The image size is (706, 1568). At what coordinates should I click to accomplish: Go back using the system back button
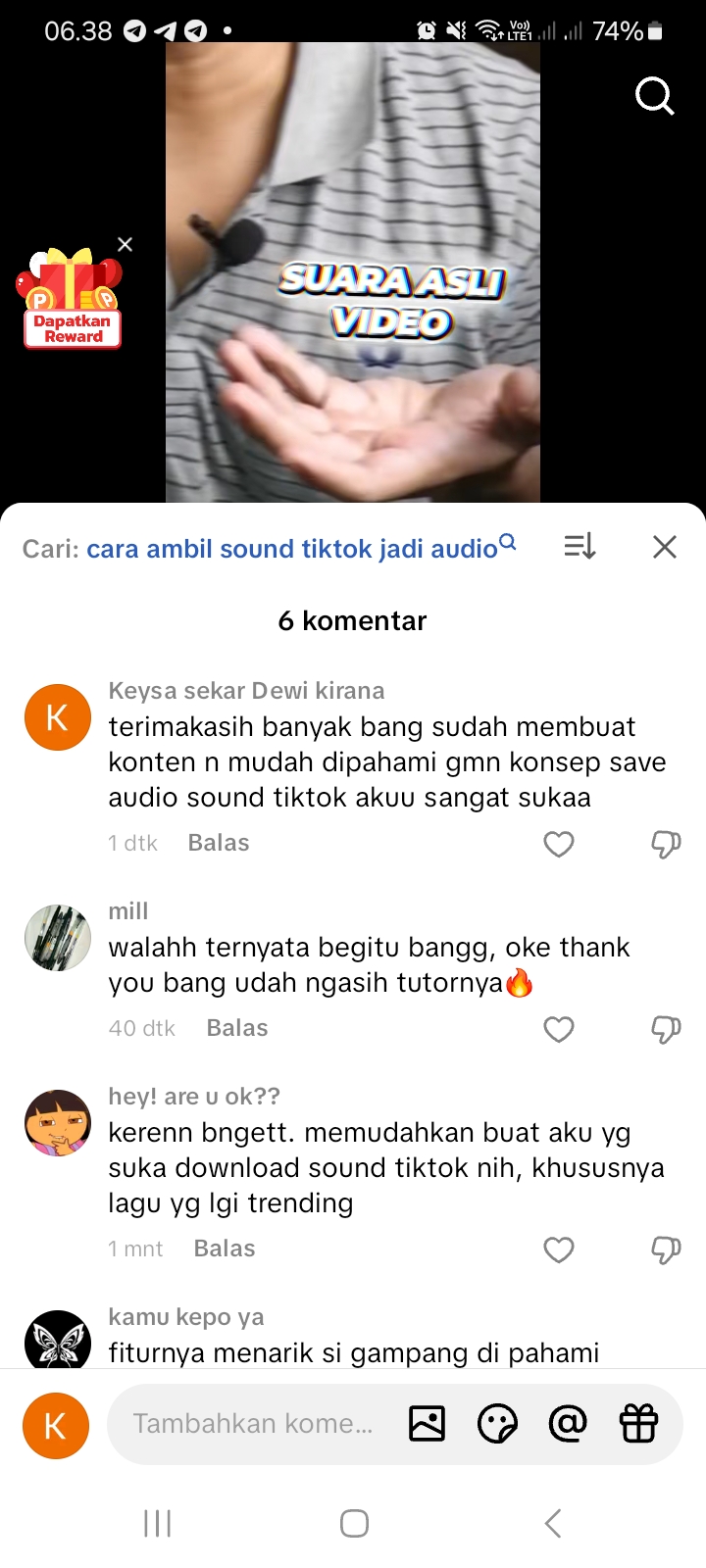tap(553, 1523)
